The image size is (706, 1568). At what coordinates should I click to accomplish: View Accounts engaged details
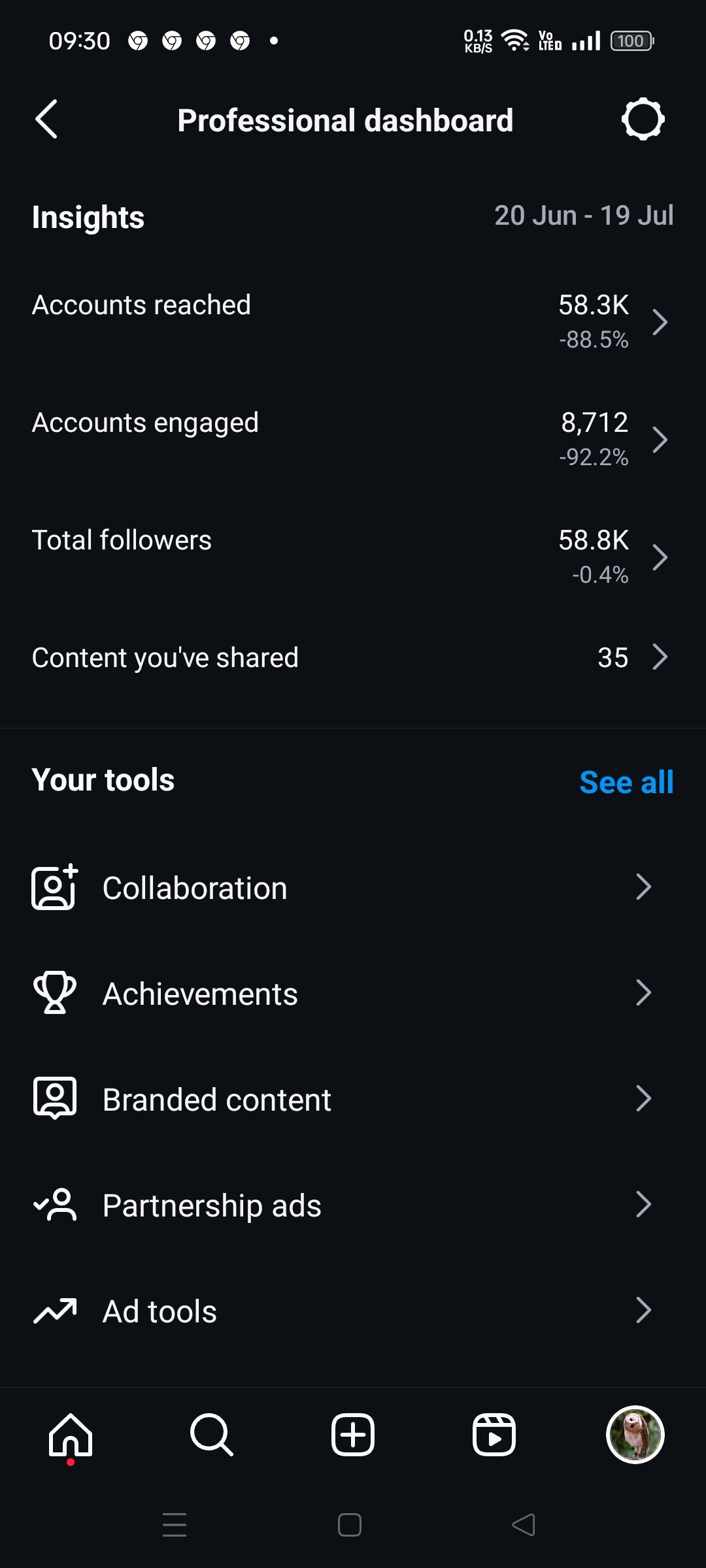pyautogui.click(x=353, y=440)
